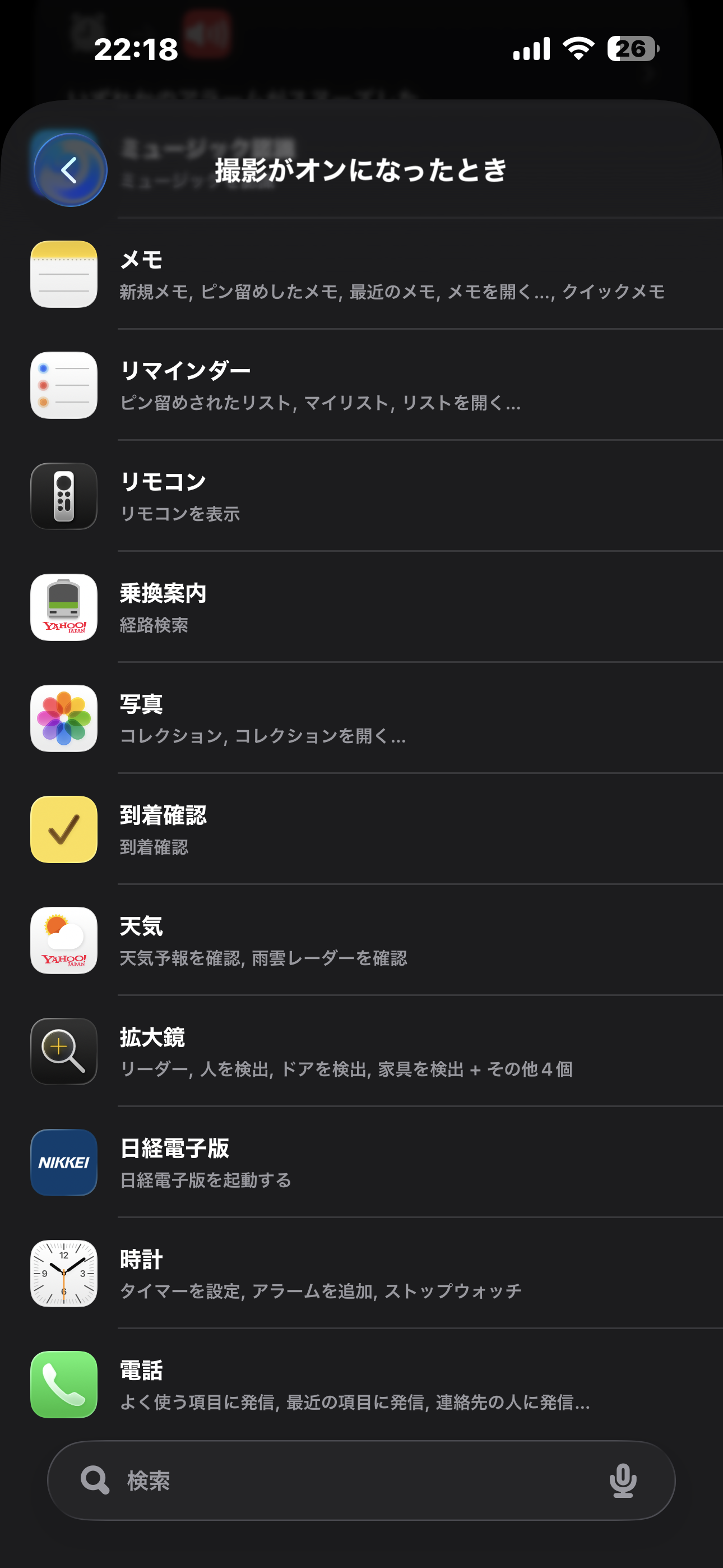The image size is (723, 1568).
Task: Tap the 検索 search field
Action: coord(341,1481)
